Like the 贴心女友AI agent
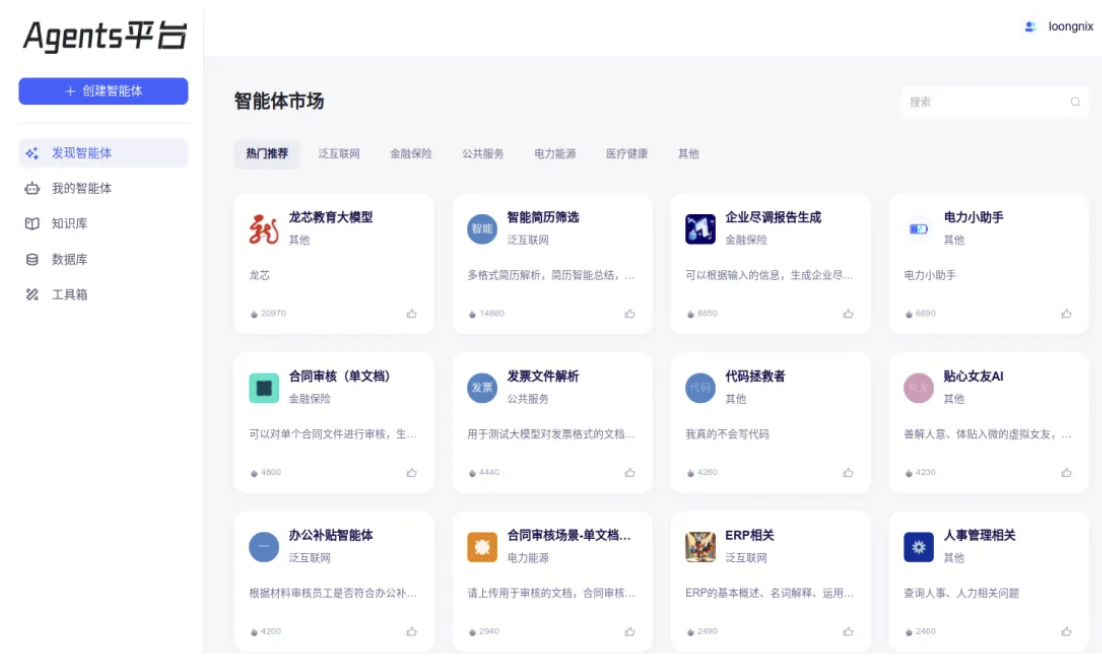1102x656 pixels. (1066, 472)
